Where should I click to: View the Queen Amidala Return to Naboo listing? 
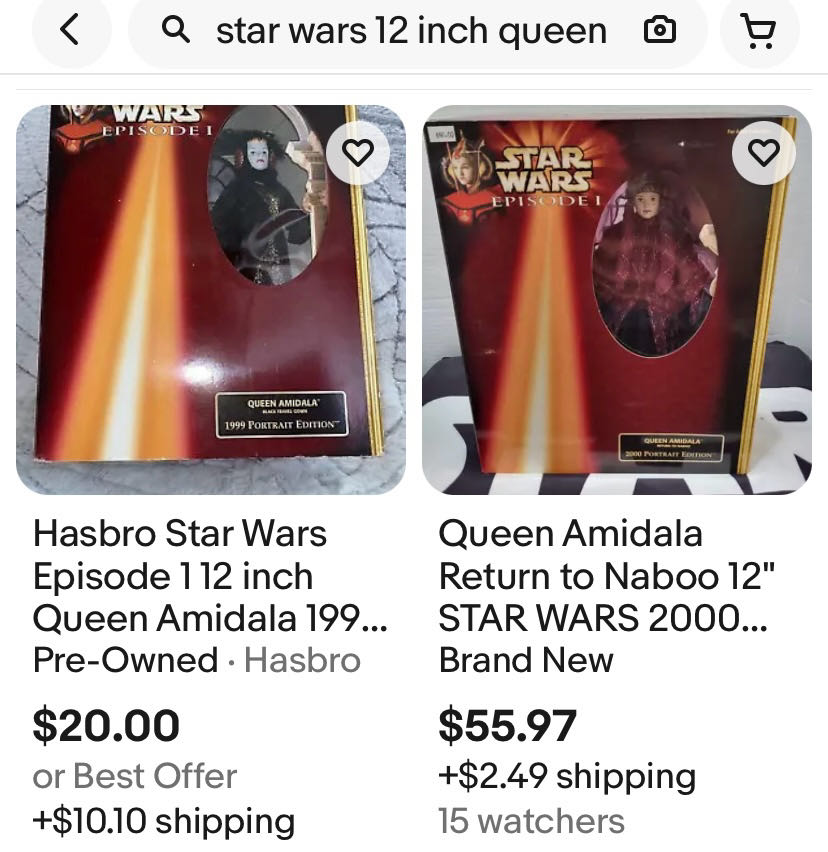coord(606,576)
